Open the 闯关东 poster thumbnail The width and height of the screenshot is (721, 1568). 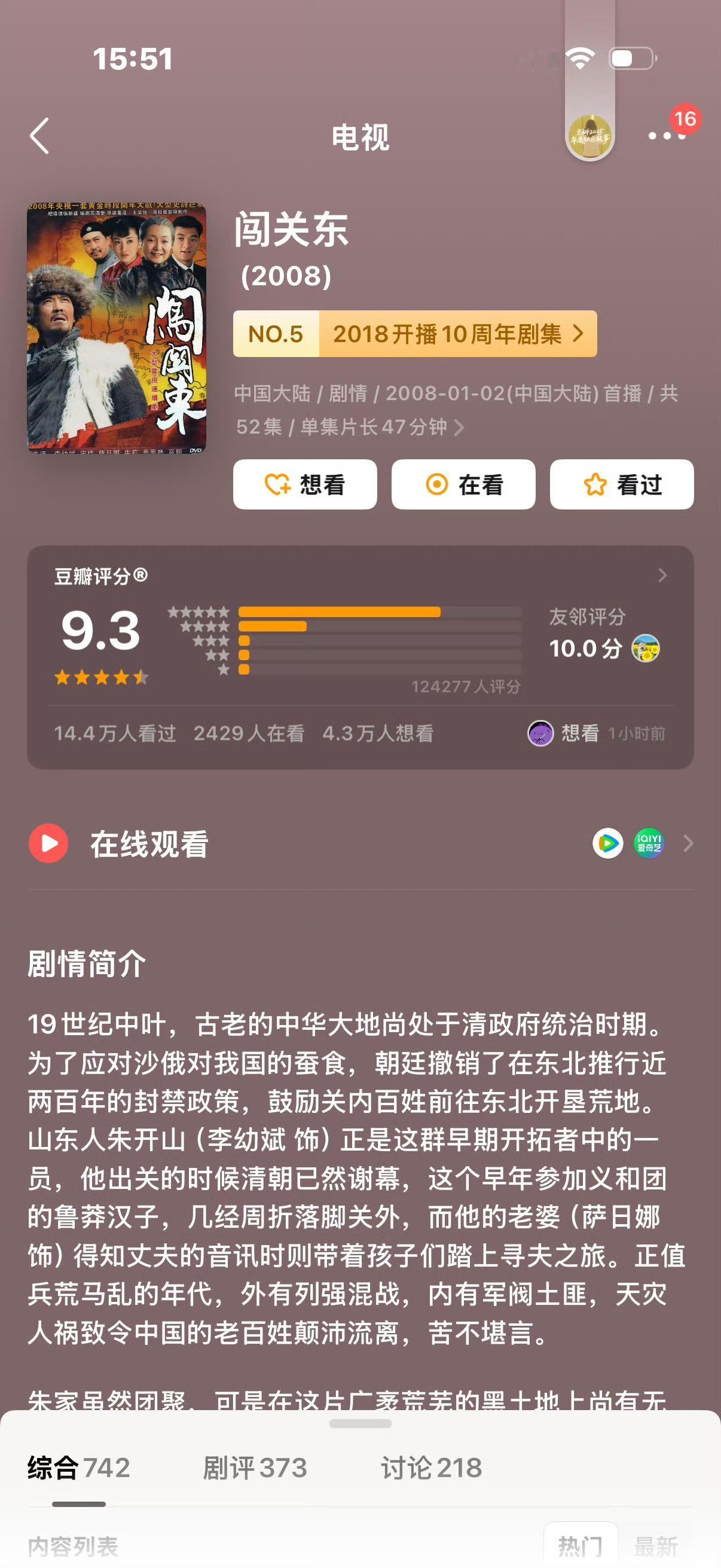114,330
